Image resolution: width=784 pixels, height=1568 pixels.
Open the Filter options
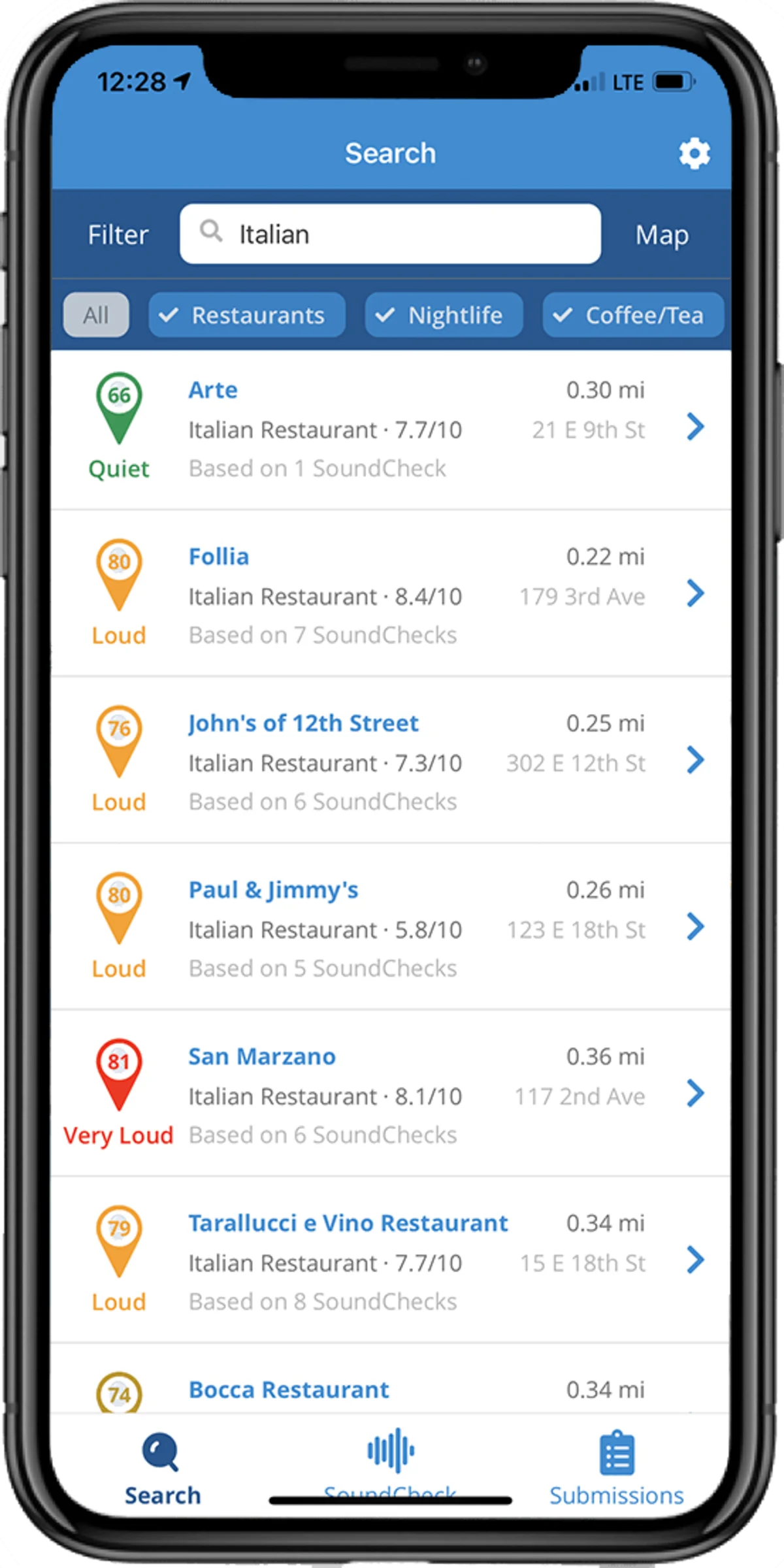click(118, 235)
